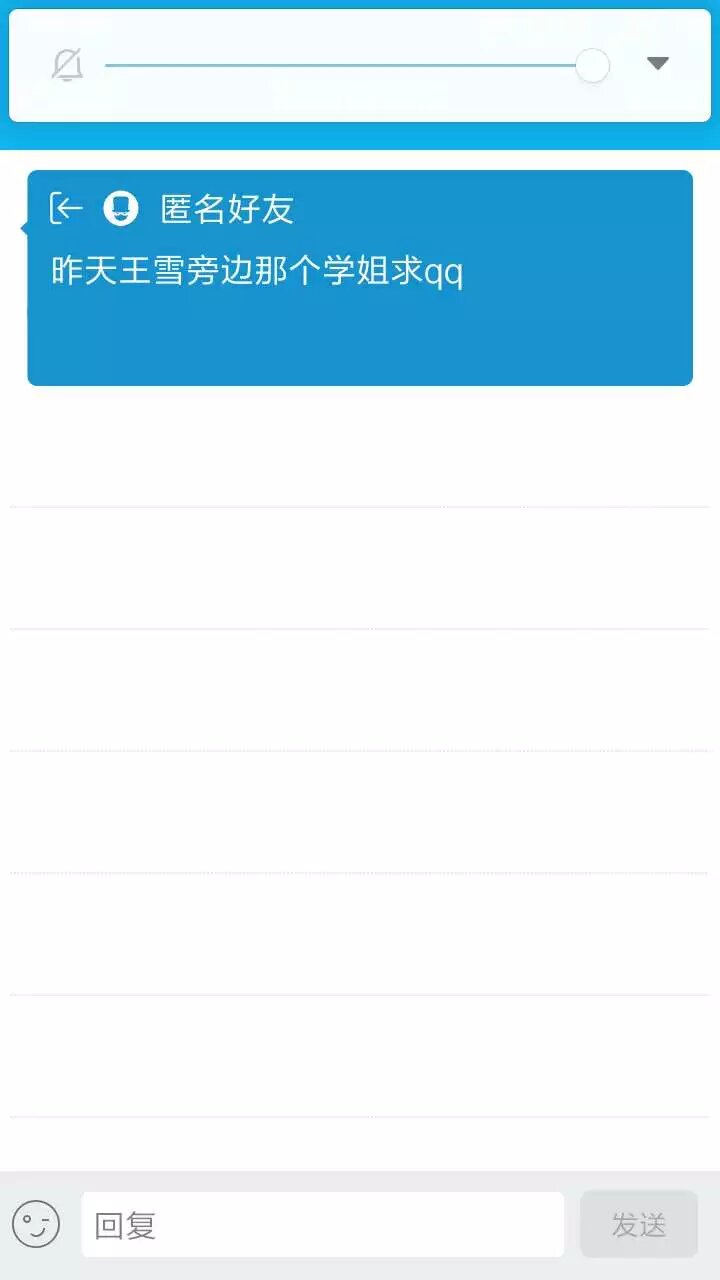Open the 匿名好友 avatar

point(121,208)
